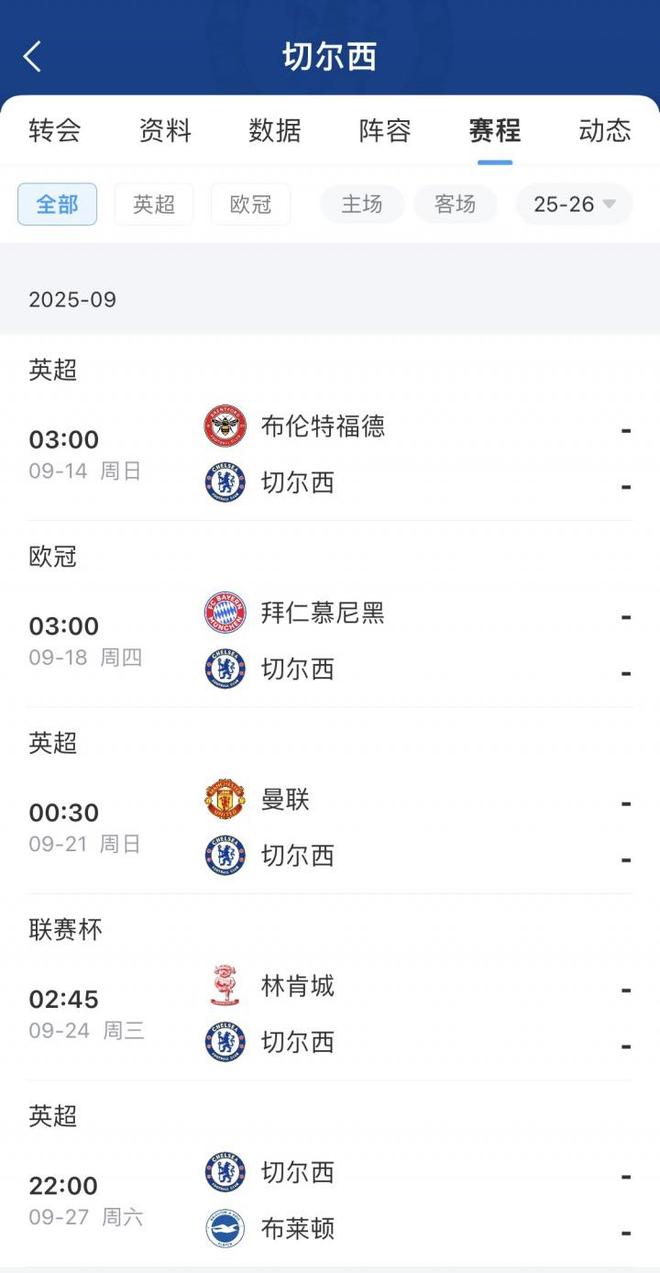Image resolution: width=660 pixels, height=1273 pixels.
Task: View the 阵容 tab
Action: coord(385,130)
